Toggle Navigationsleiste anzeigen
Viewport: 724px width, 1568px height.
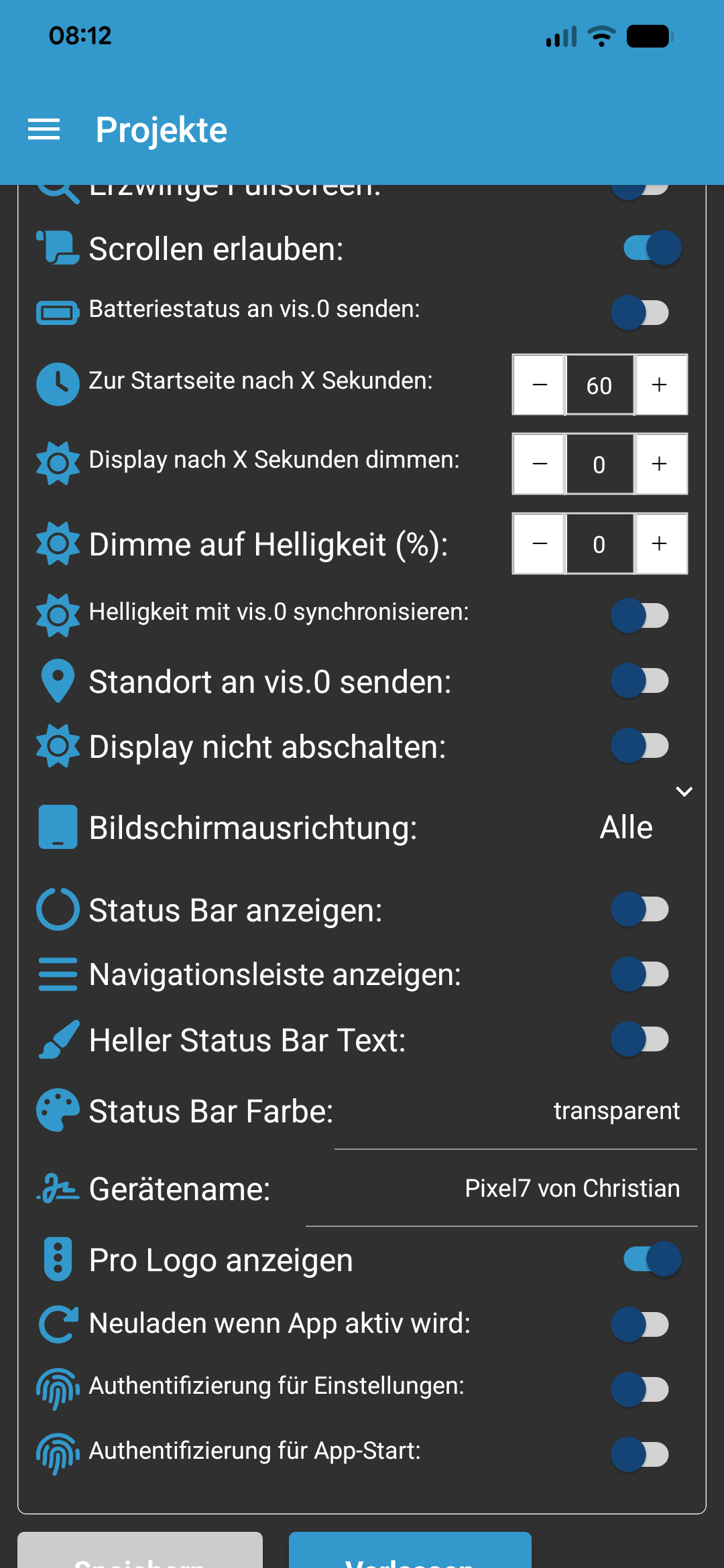coord(640,974)
